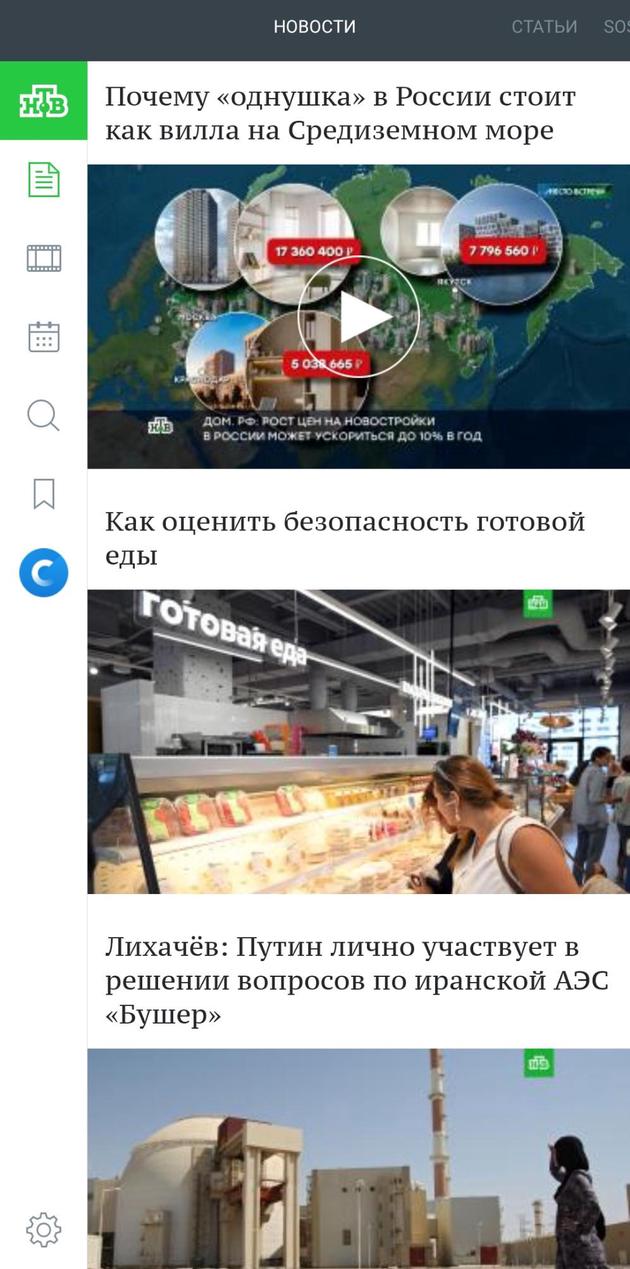The image size is (630, 1269).
Task: Open saved bookmarks in sidebar
Action: 43,493
